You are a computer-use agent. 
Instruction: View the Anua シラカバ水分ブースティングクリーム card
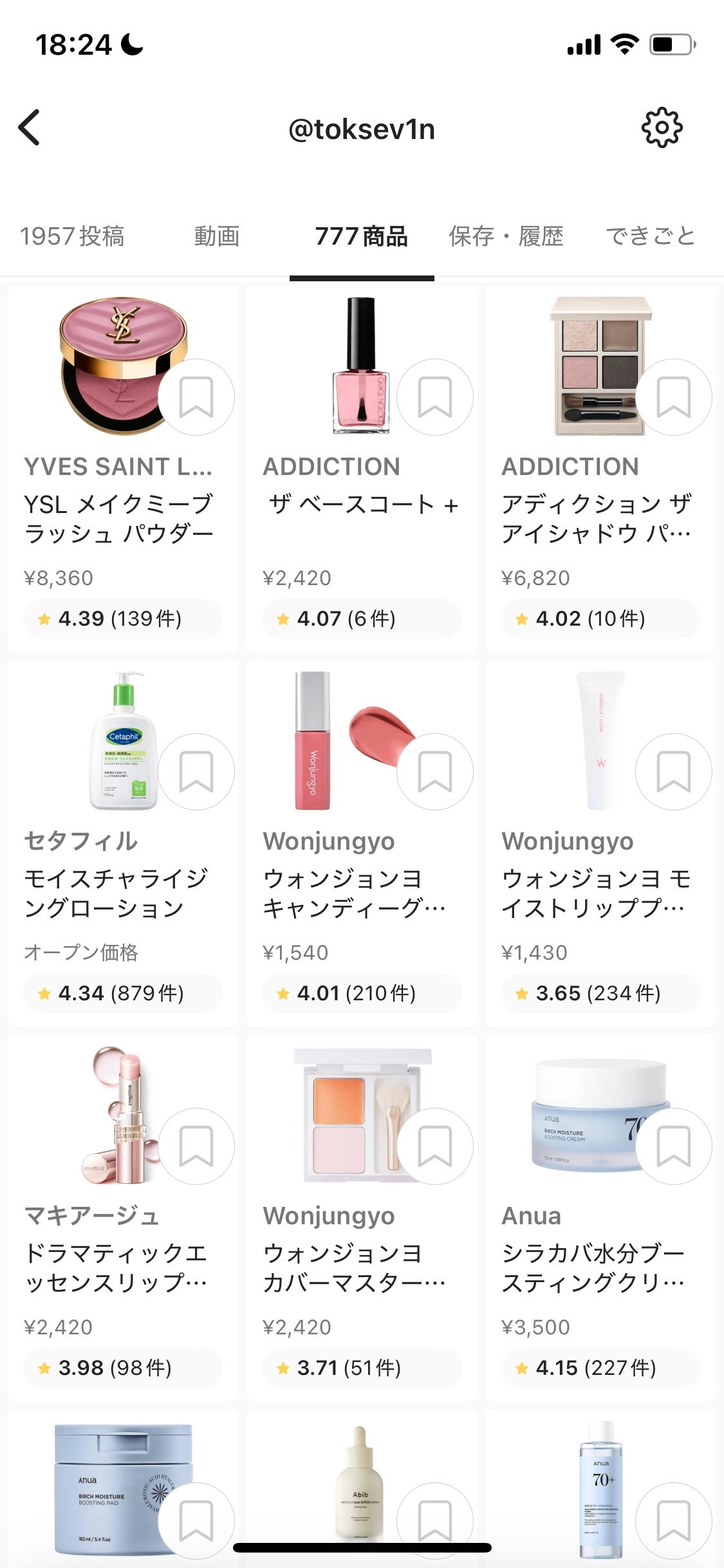593,1267
